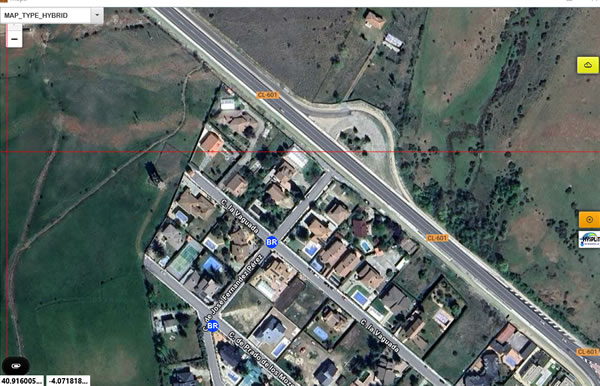
Task: Tap the black round button above the coordinates
Action: coord(16,366)
